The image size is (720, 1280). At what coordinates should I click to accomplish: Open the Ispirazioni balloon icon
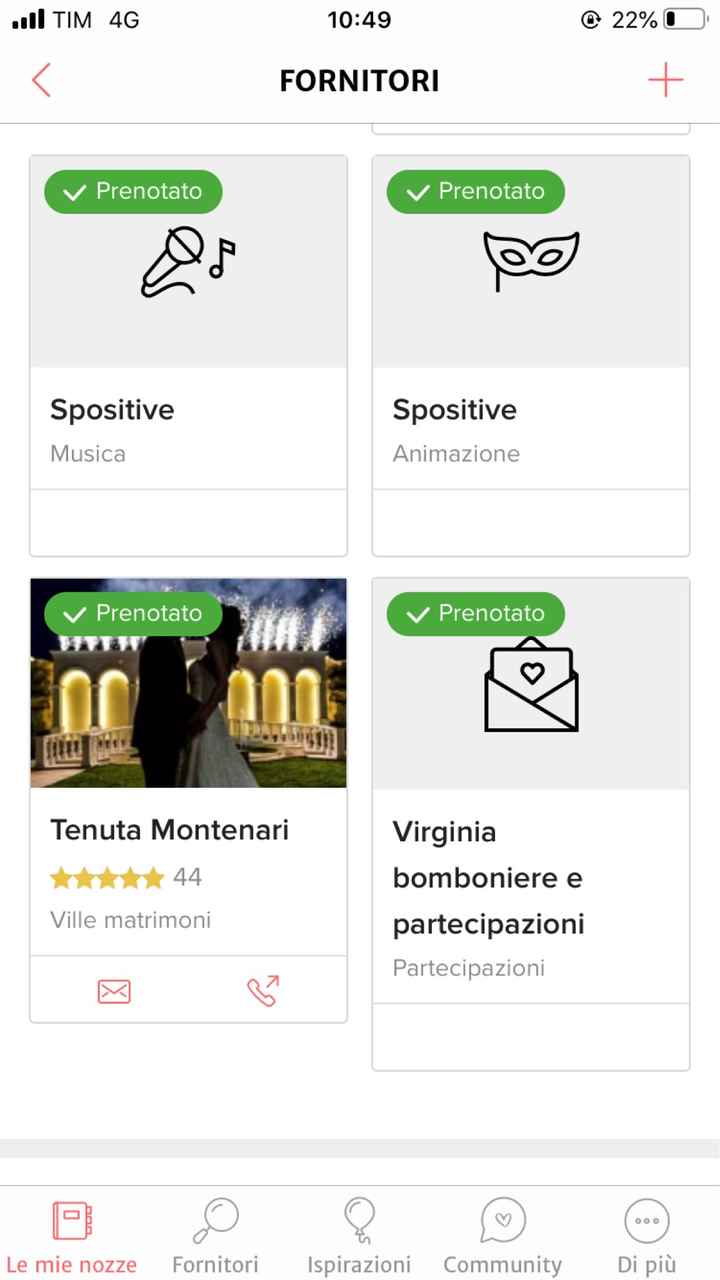click(359, 1220)
